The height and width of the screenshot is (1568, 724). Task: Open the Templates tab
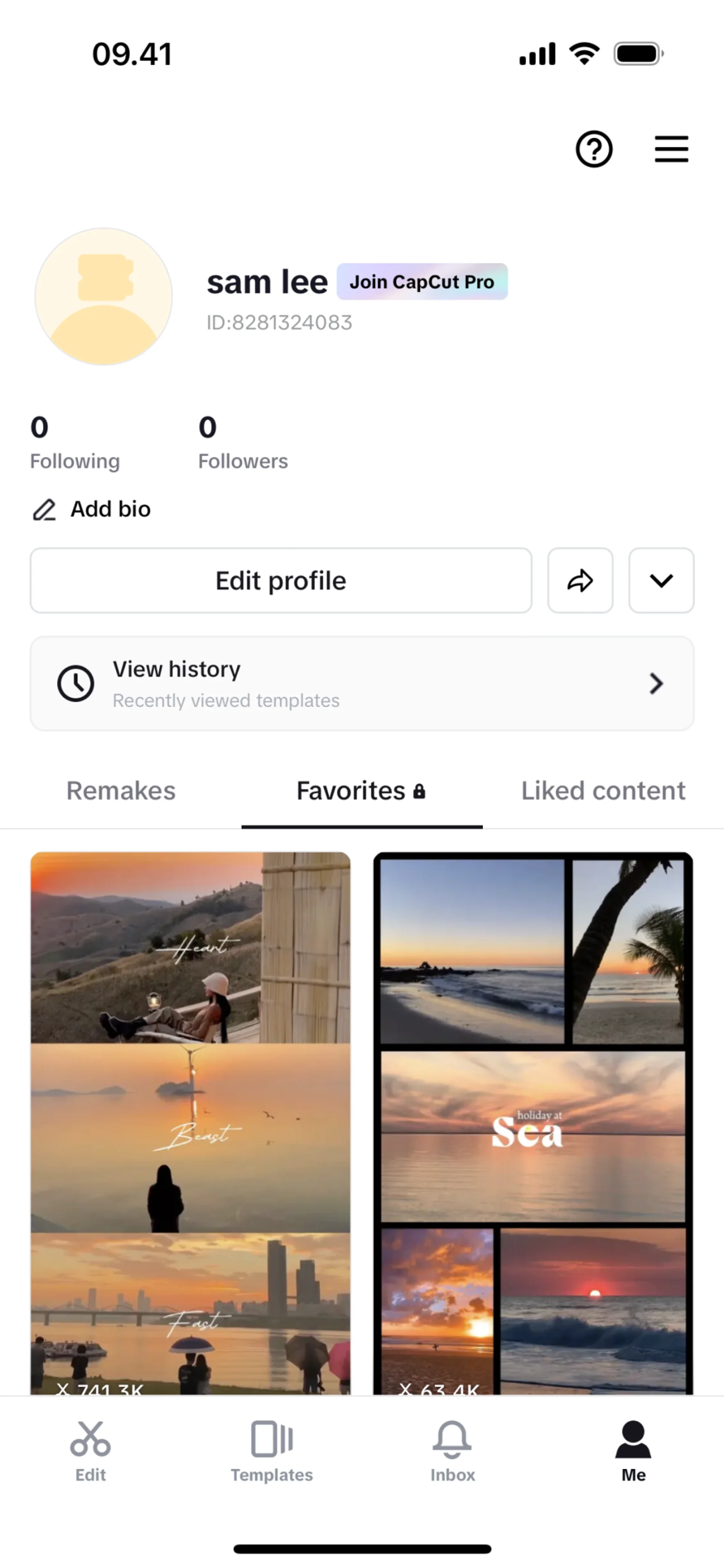[x=271, y=1451]
